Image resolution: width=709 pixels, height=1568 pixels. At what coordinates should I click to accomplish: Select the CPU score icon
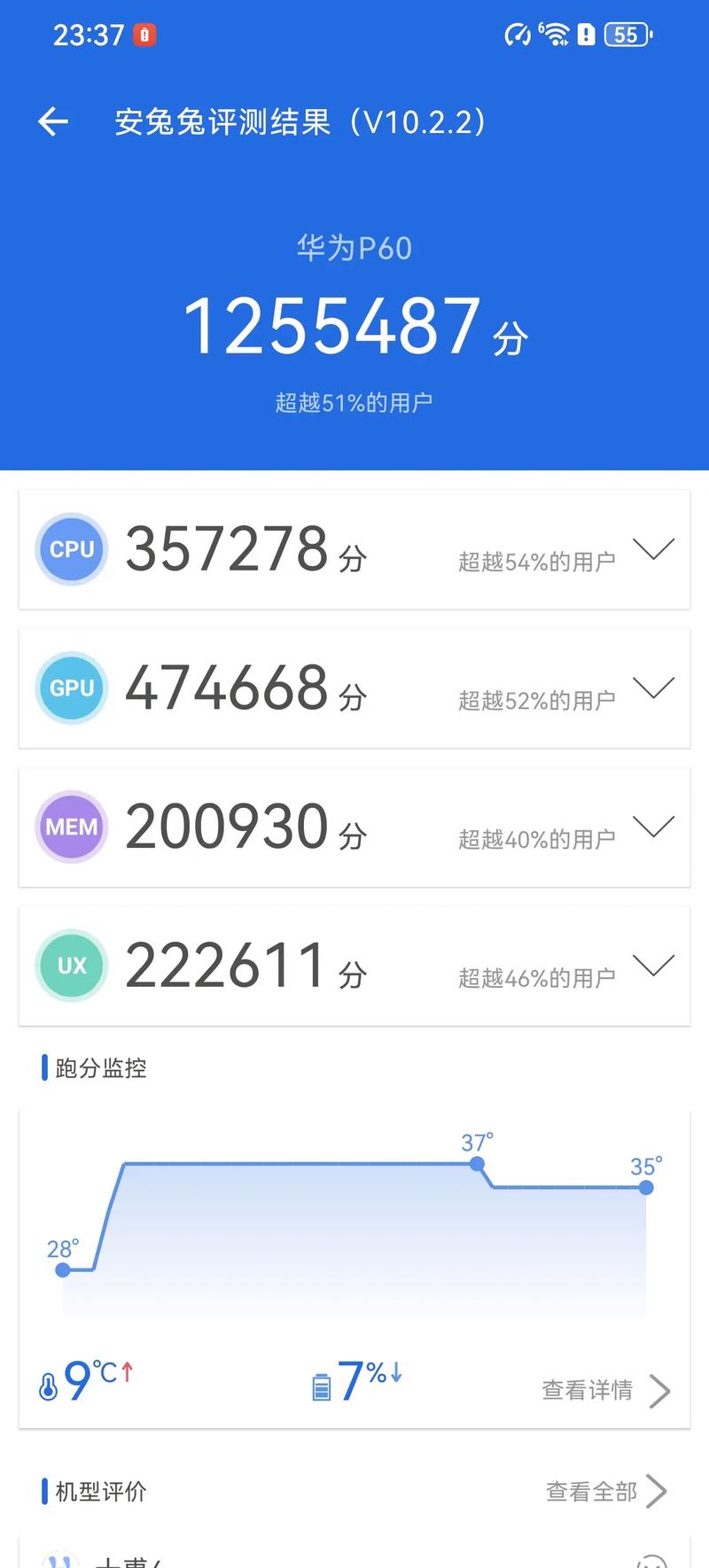click(x=71, y=549)
